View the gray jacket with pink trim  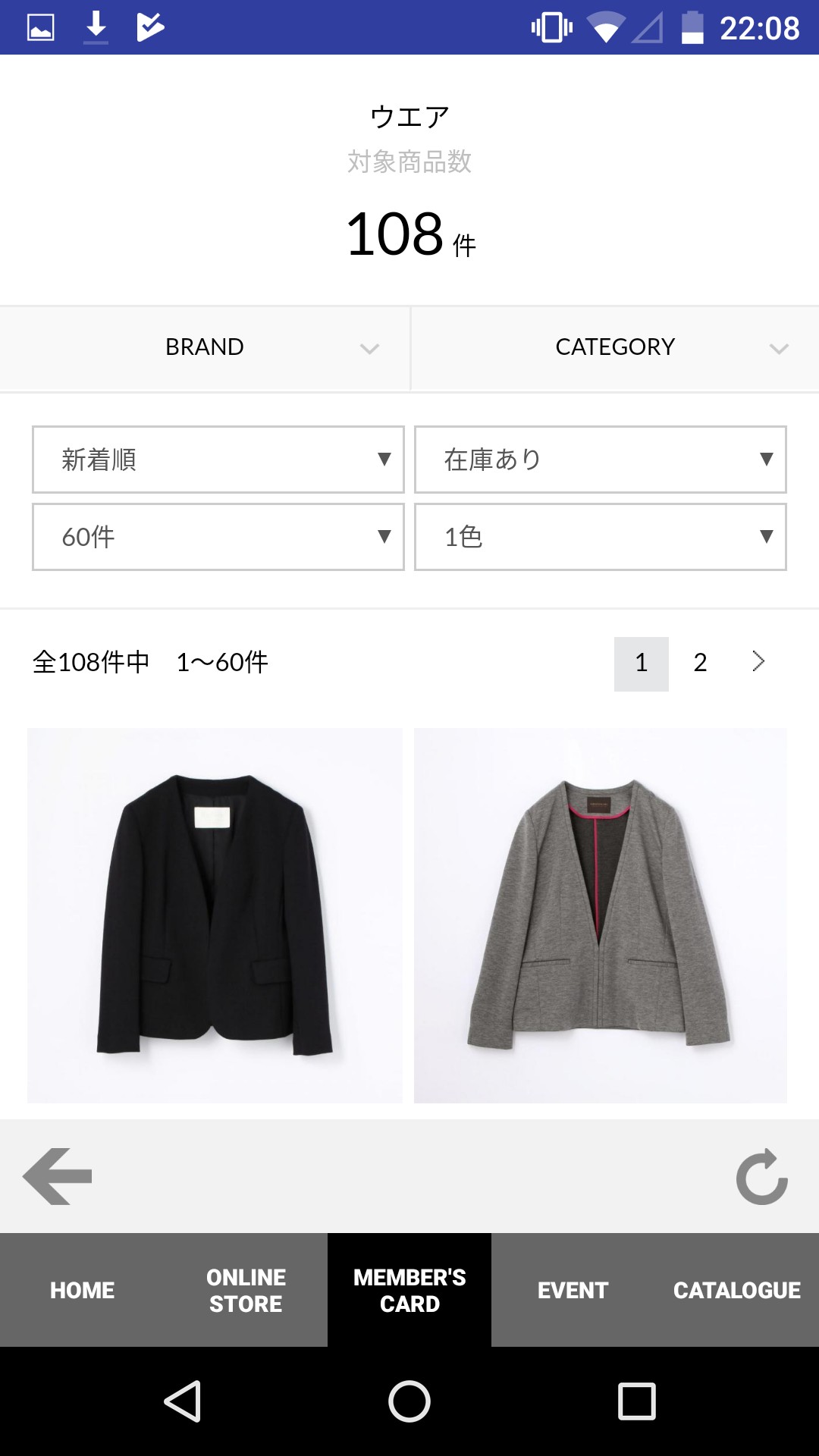[601, 915]
